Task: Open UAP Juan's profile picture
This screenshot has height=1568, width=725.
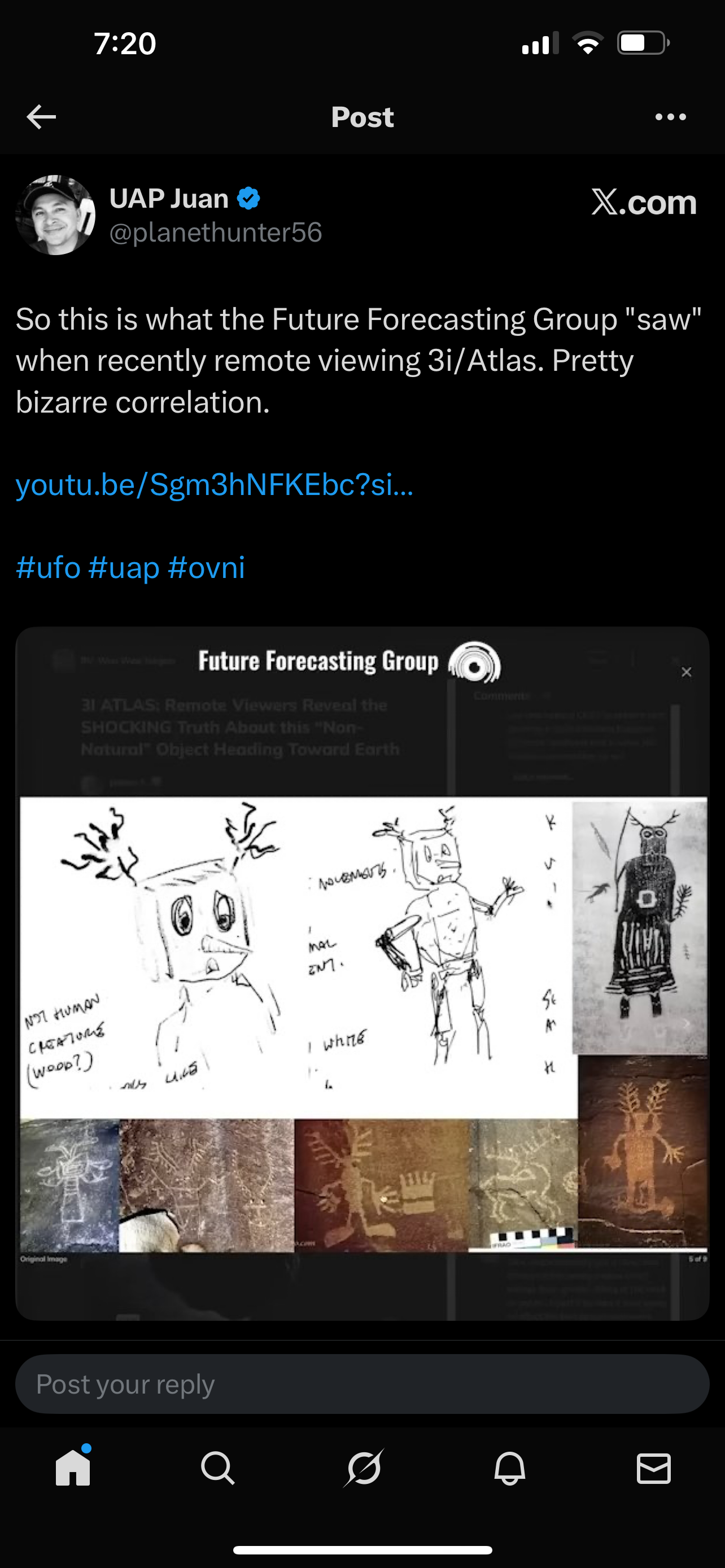Action: click(55, 215)
